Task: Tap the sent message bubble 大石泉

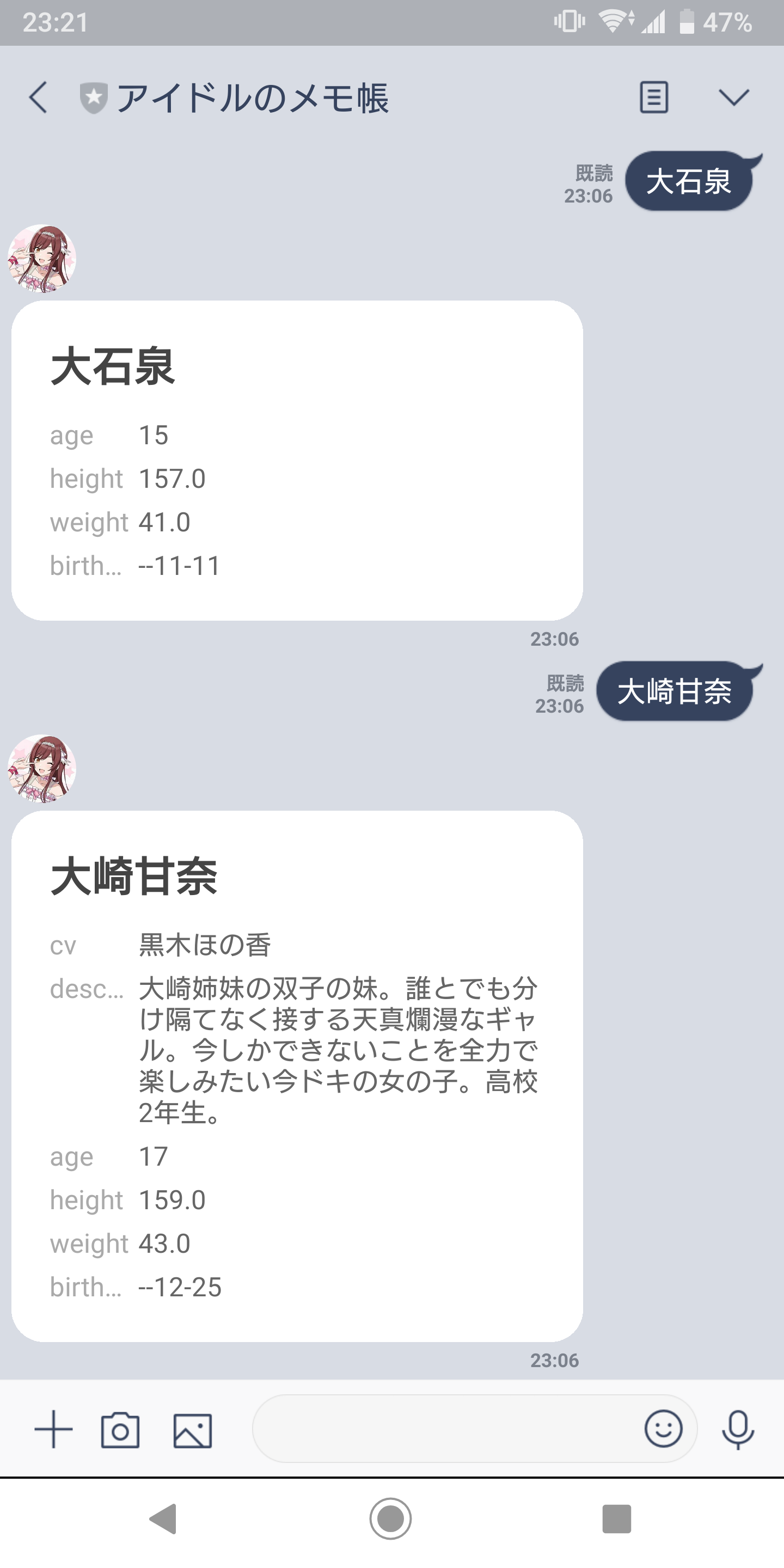Action: [688, 180]
